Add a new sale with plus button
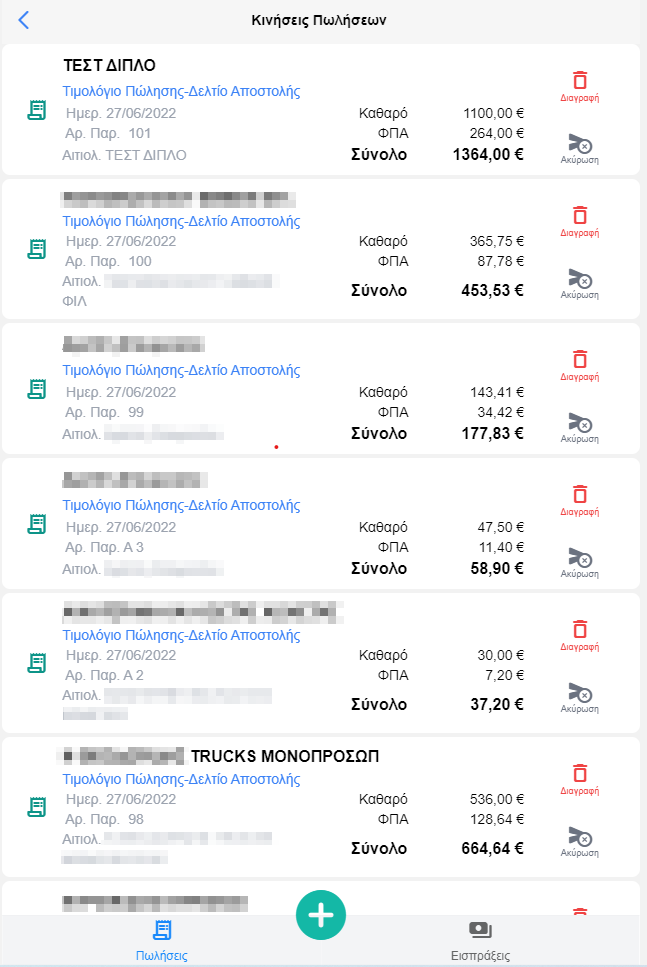Viewport: 647px width, 967px height. (321, 914)
